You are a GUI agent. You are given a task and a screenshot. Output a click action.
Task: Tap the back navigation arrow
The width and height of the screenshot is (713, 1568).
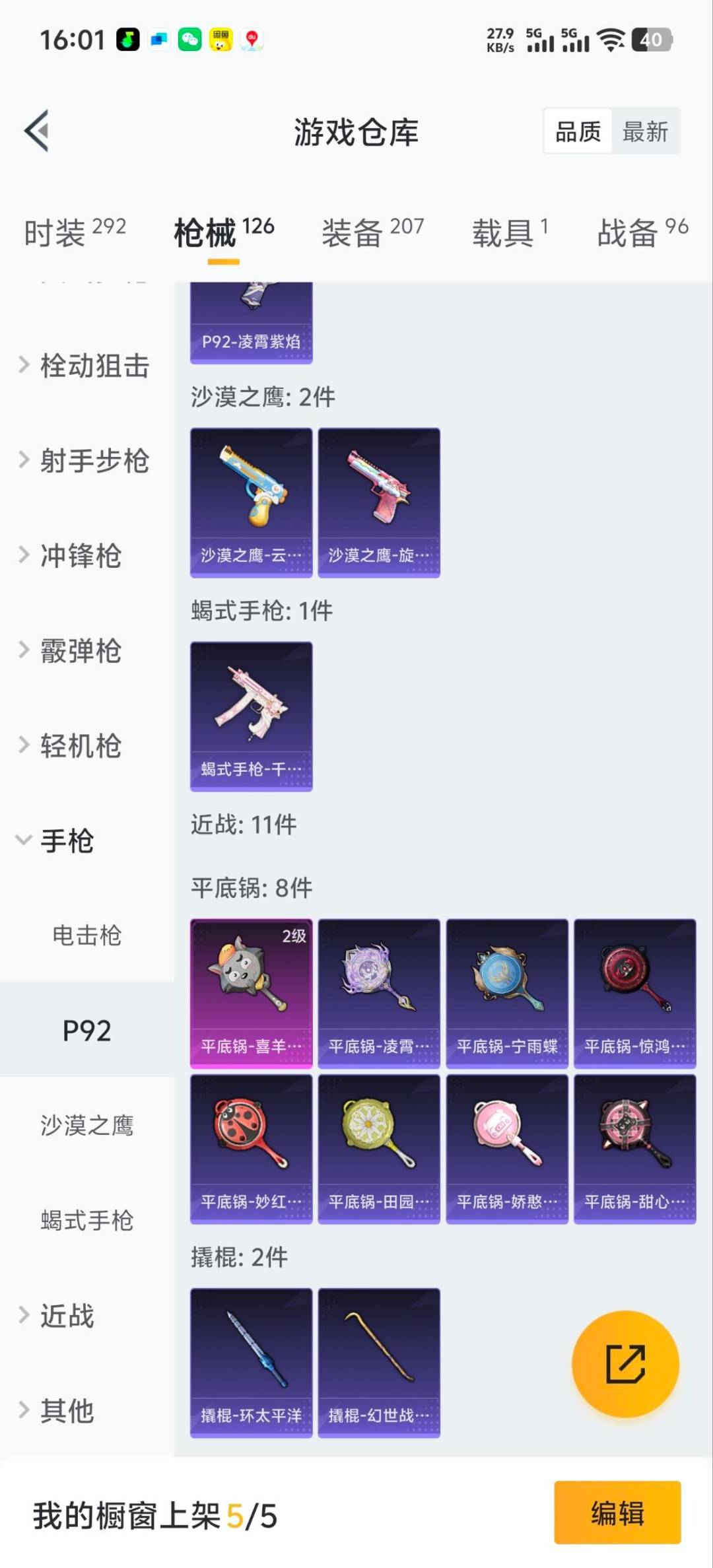pos(36,131)
